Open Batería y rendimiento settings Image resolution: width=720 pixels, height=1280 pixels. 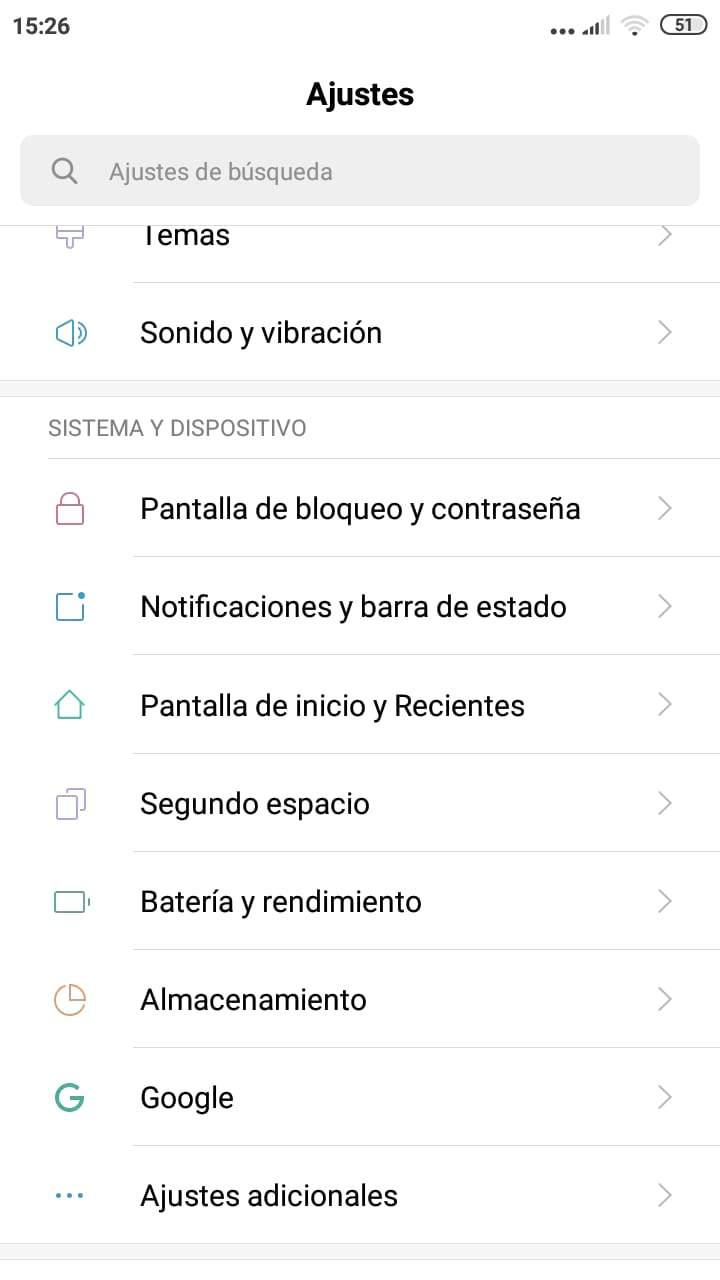point(360,901)
